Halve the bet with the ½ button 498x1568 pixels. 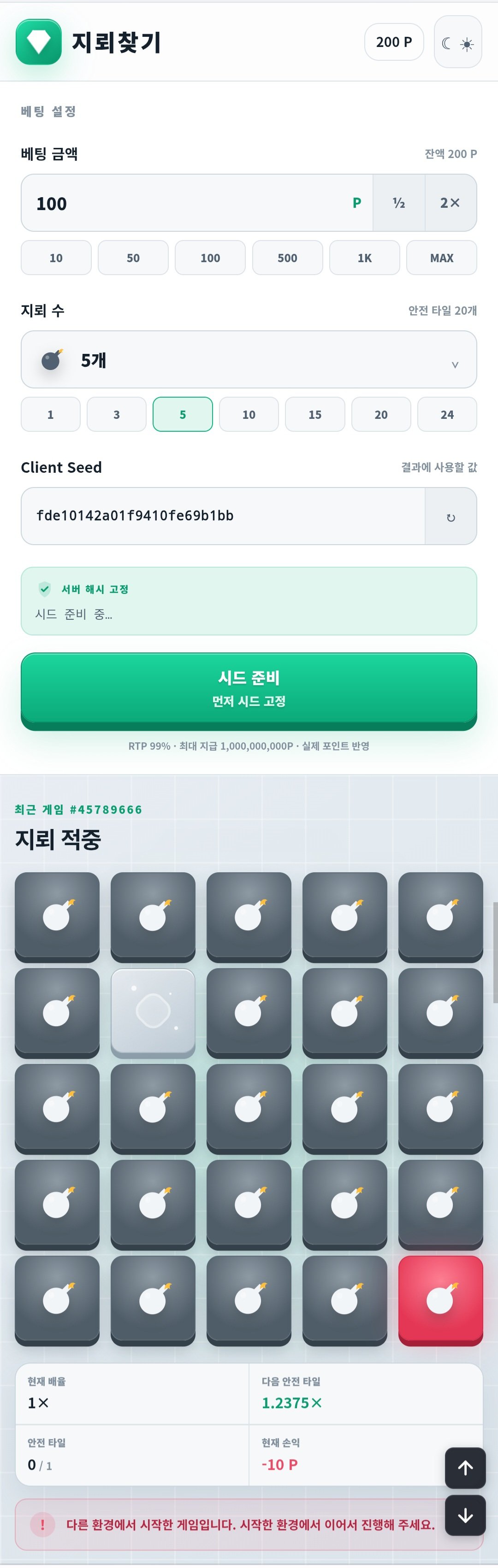click(x=399, y=203)
